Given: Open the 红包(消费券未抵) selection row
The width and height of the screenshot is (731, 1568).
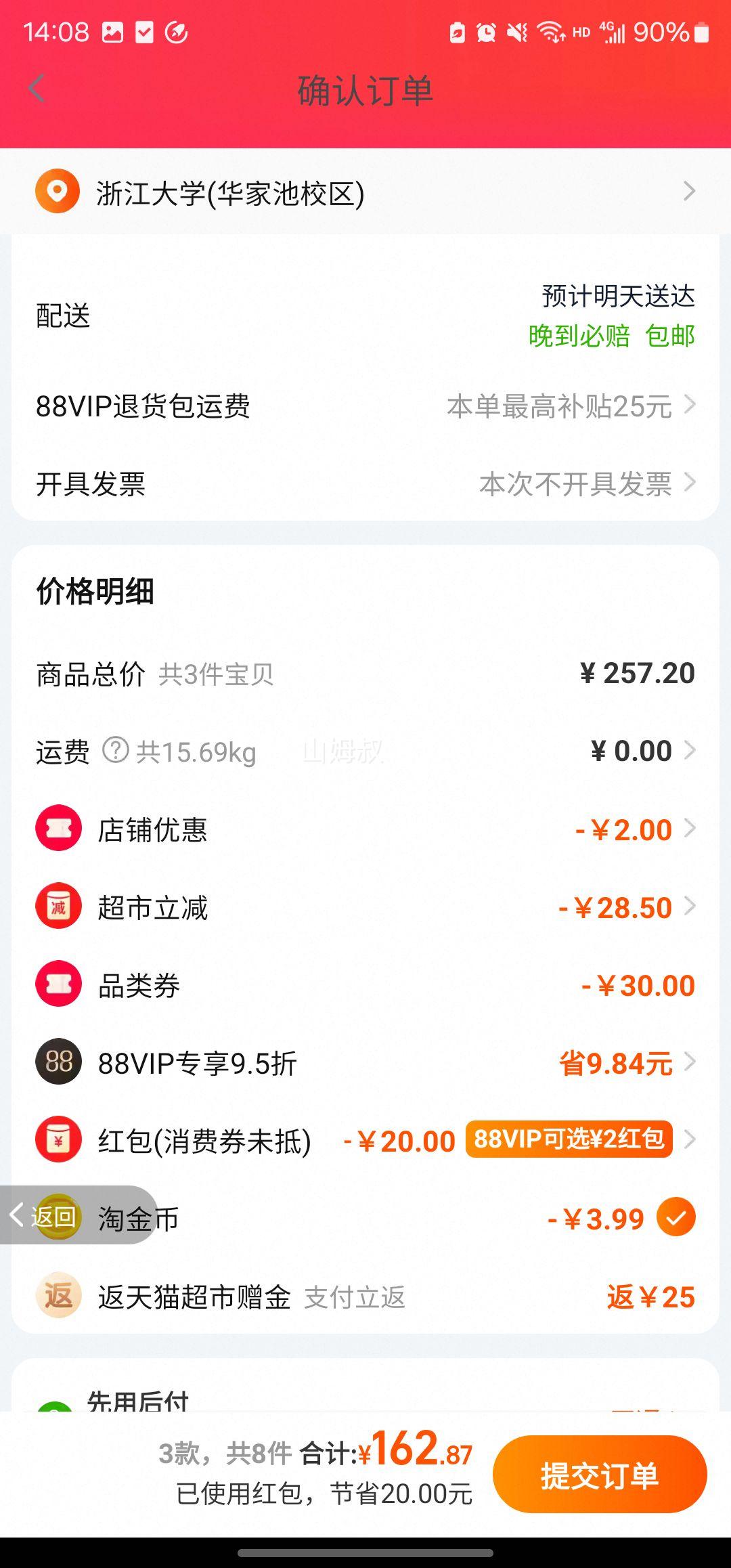Looking at the screenshot, I should click(365, 1140).
